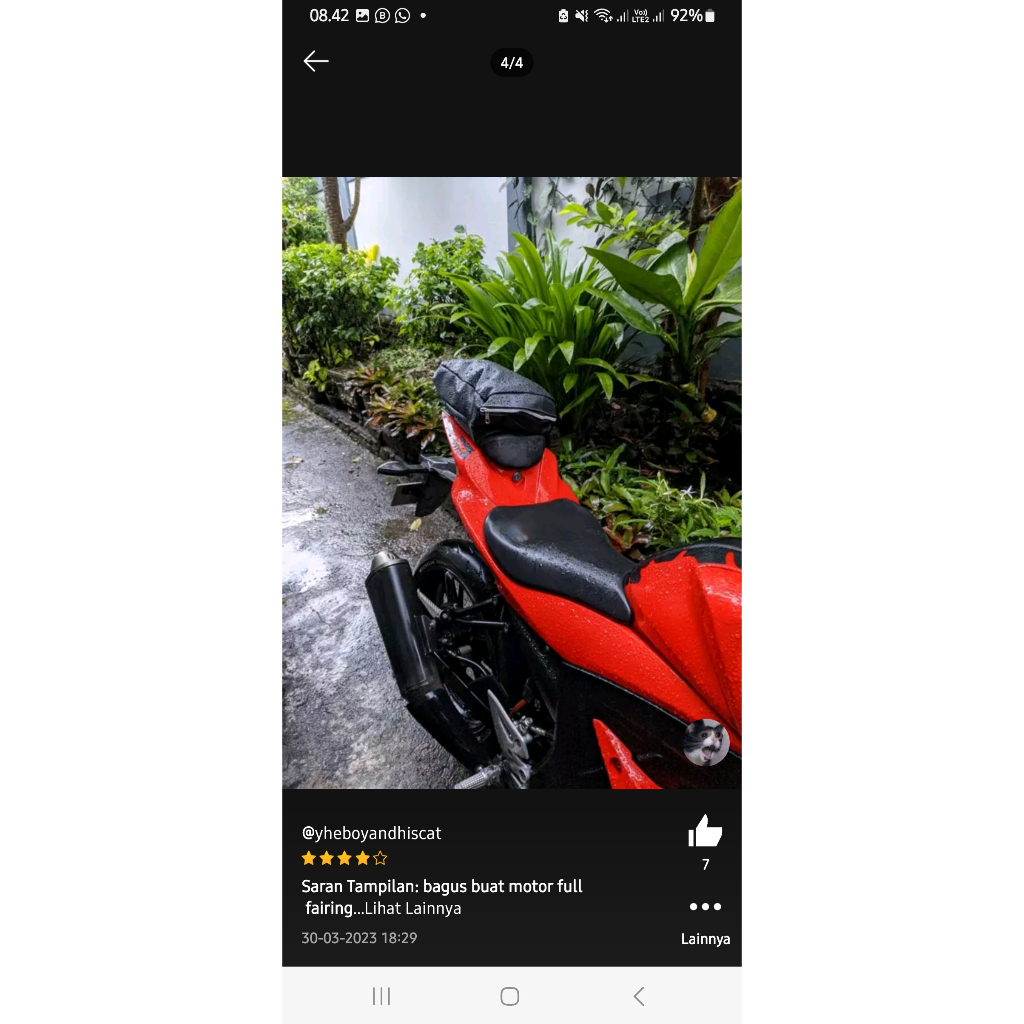This screenshot has height=1024, width=1024.
Task: Tap the system home button
Action: tap(510, 996)
